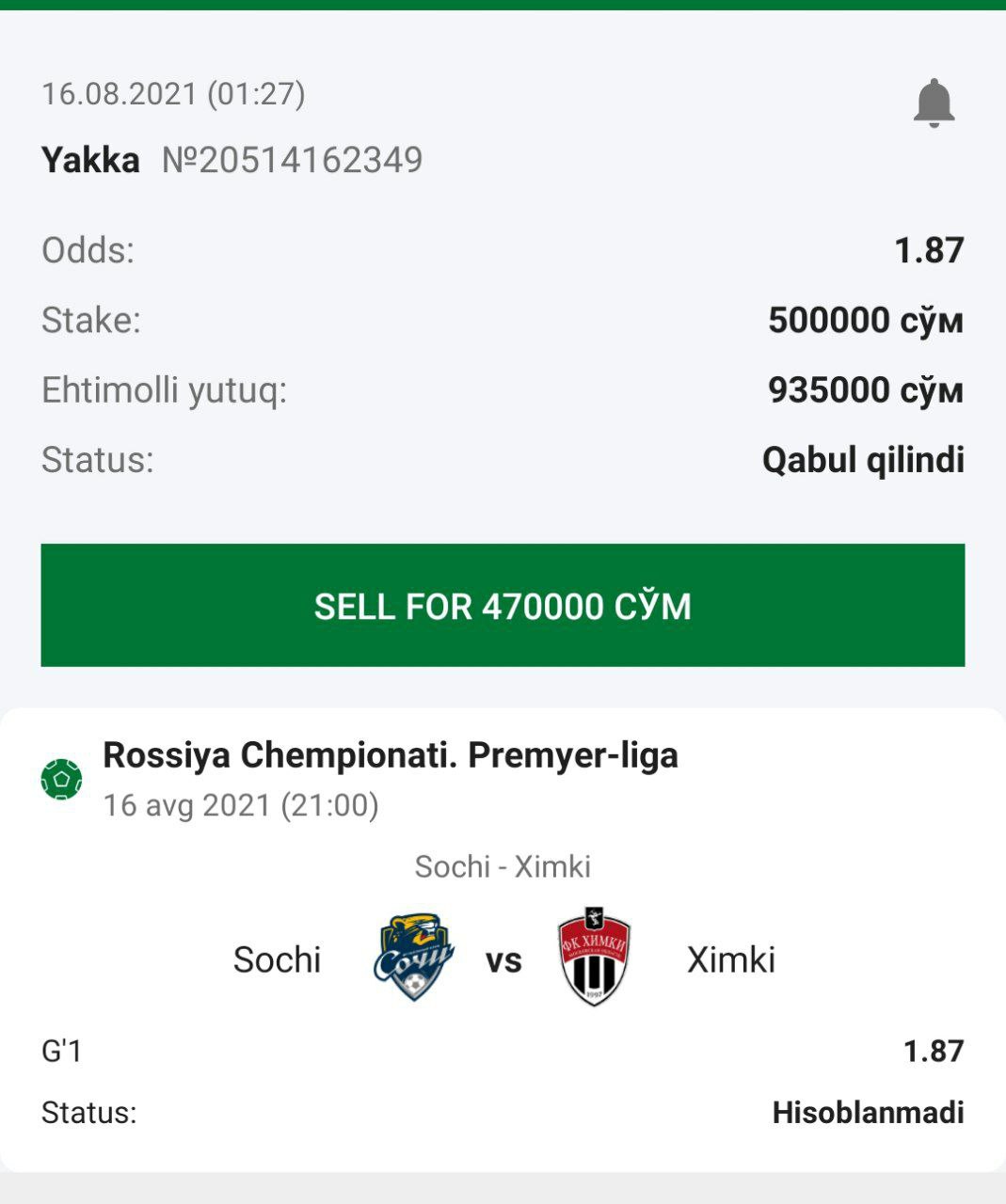Open the bet notification bell

[934, 103]
